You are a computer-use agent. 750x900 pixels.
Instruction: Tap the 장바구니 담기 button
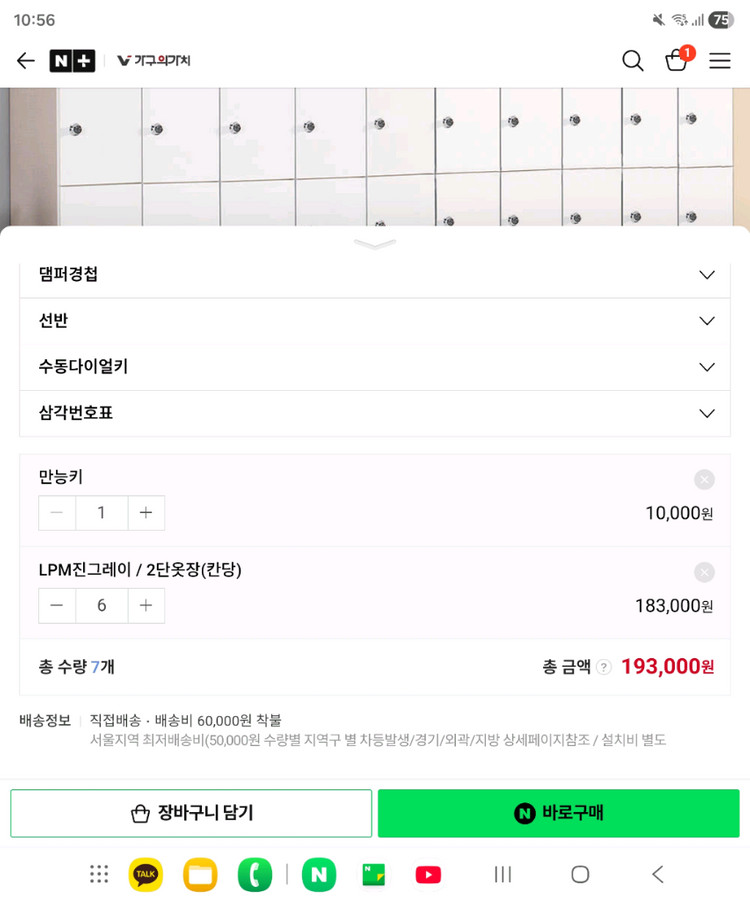(x=190, y=813)
